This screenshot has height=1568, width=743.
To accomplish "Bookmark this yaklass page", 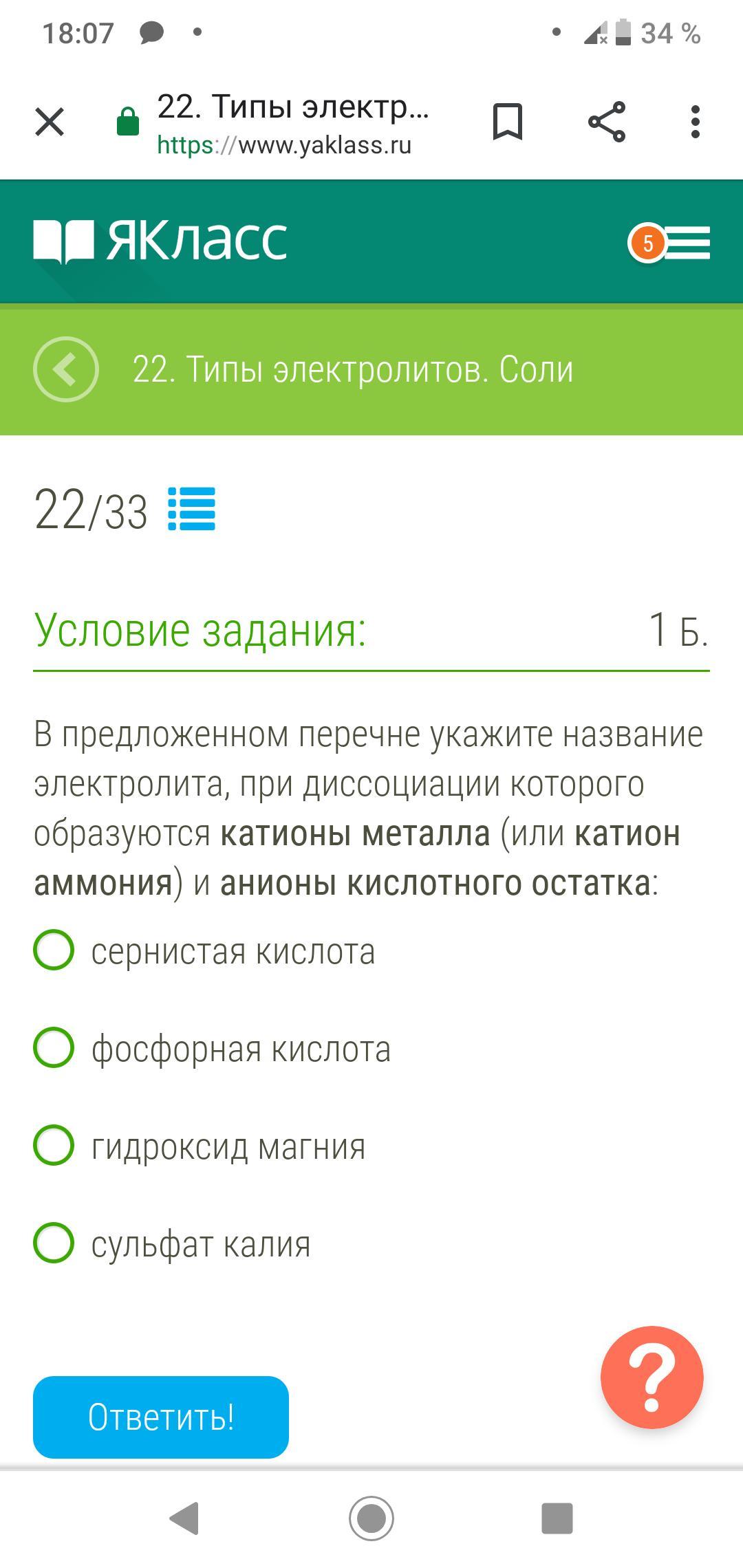I will [x=508, y=122].
